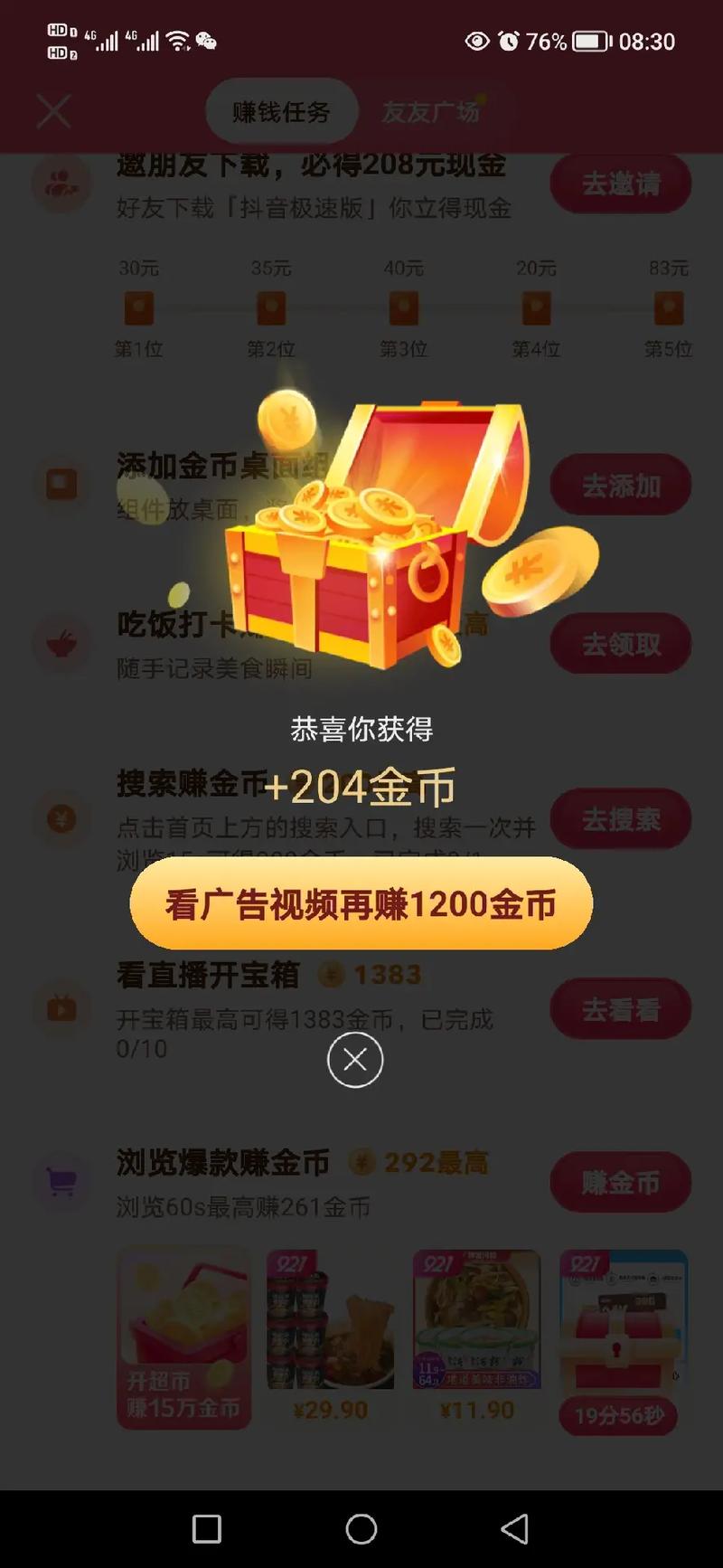Go to the system home screen

pyautogui.click(x=361, y=1529)
